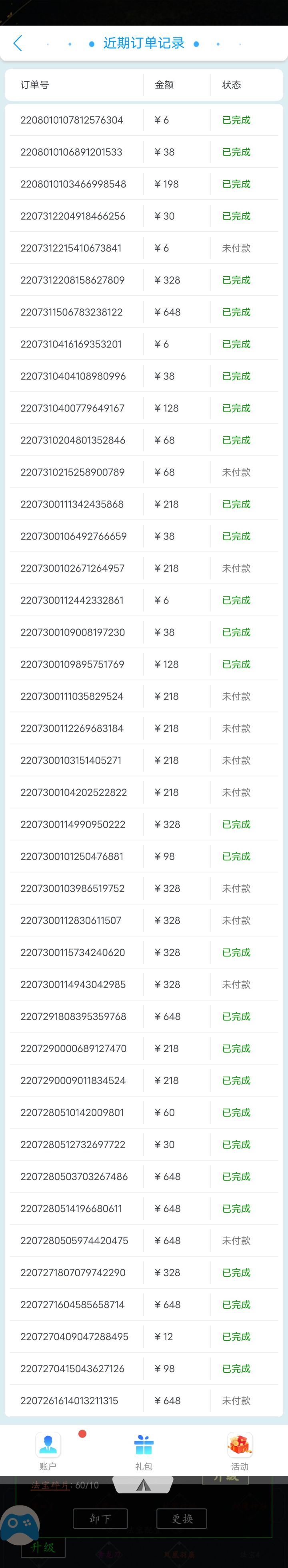Collapse the panel with the triangle handle
Image resolution: width=288 pixels, height=1568 pixels.
pos(144,1485)
